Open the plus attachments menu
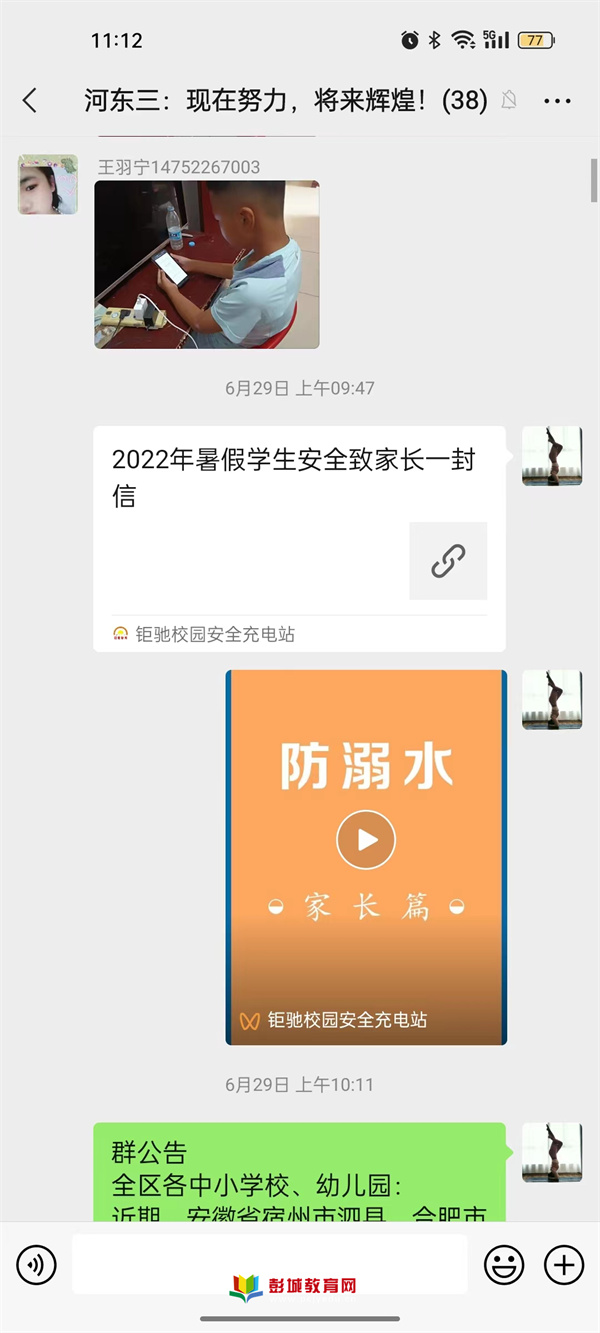600x1333 pixels. [x=564, y=1265]
